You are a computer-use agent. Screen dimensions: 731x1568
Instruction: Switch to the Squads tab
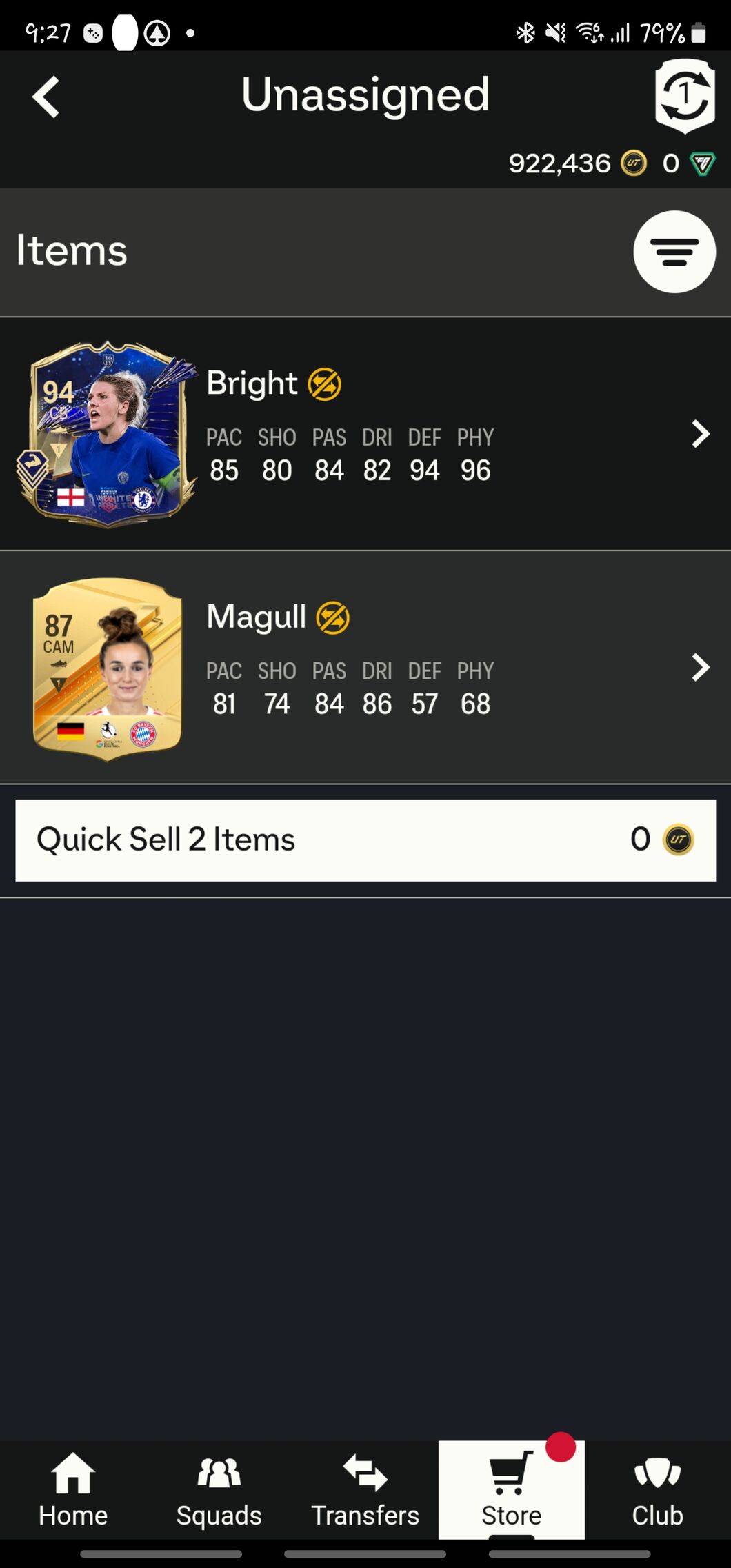(x=219, y=1490)
